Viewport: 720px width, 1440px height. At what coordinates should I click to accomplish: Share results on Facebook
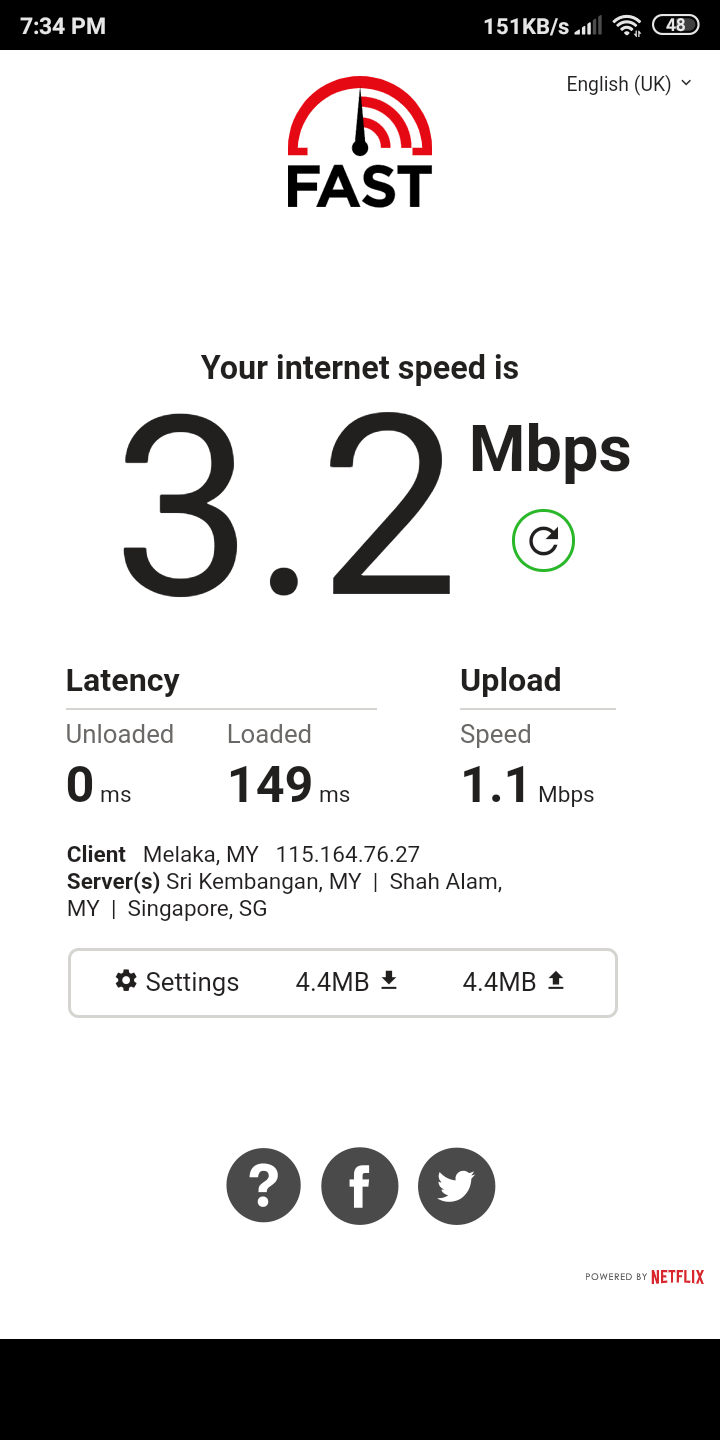[360, 1186]
